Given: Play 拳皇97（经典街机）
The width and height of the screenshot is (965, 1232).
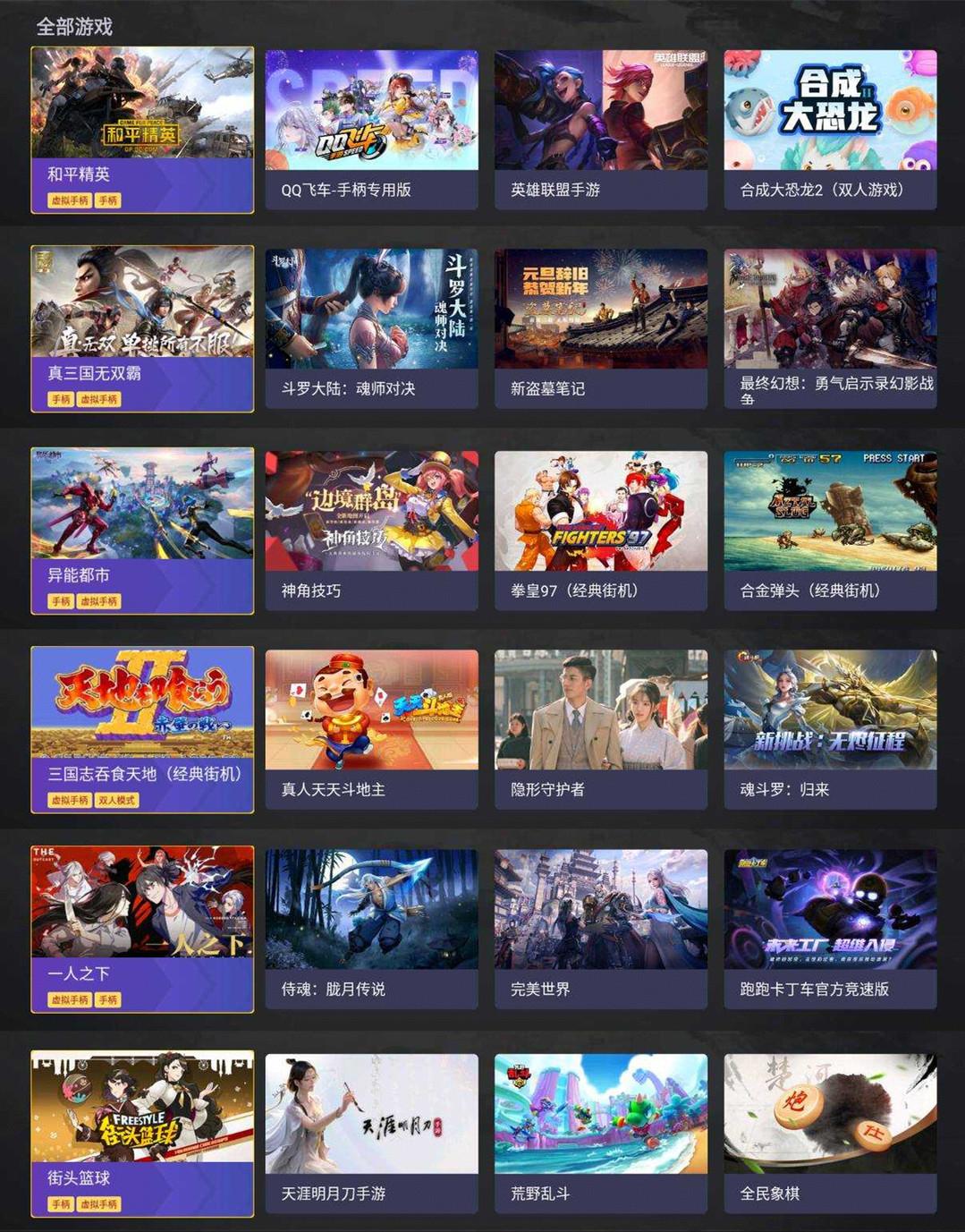Looking at the screenshot, I should point(600,531).
